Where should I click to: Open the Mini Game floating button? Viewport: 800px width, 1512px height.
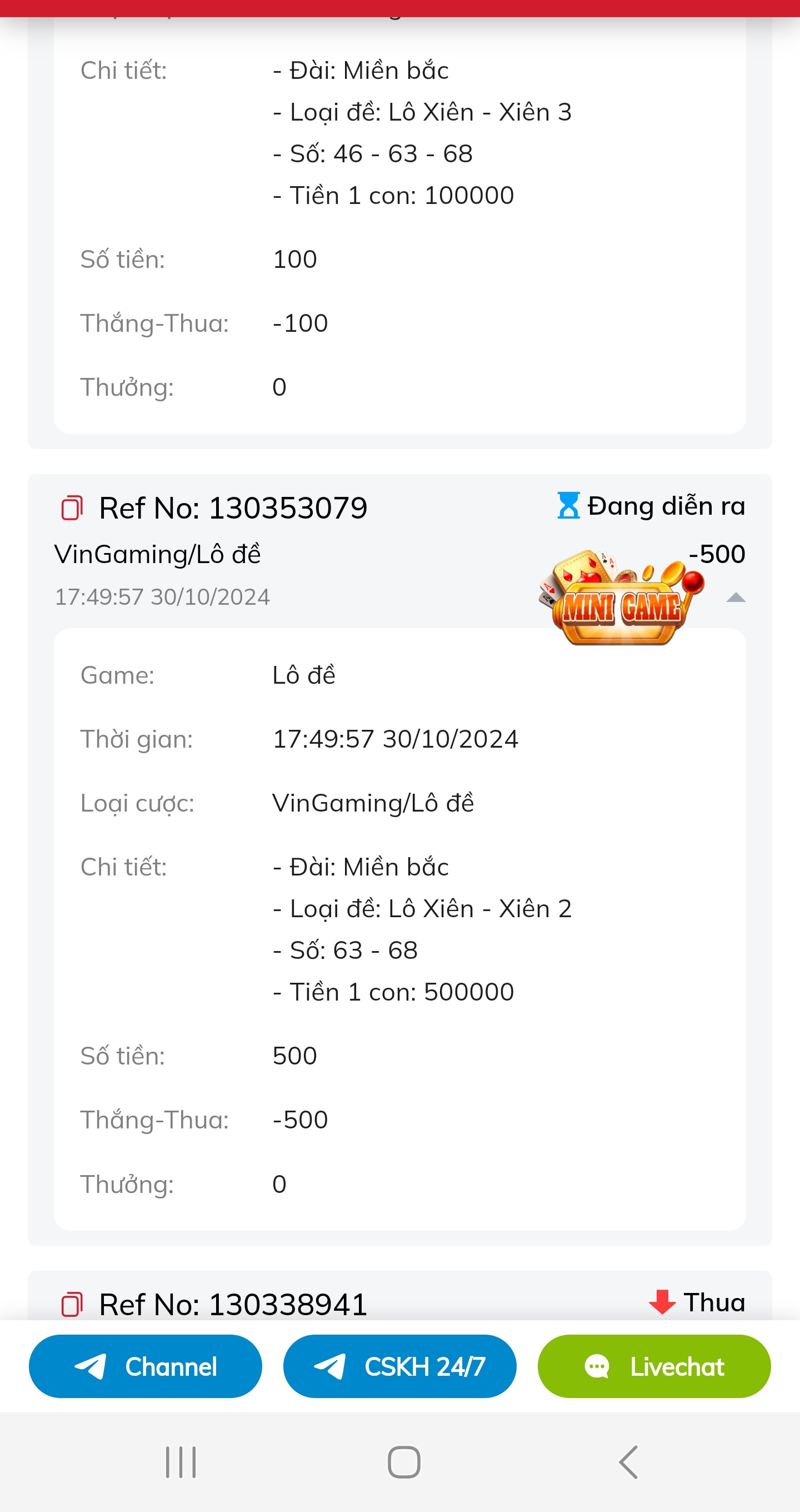point(621,598)
